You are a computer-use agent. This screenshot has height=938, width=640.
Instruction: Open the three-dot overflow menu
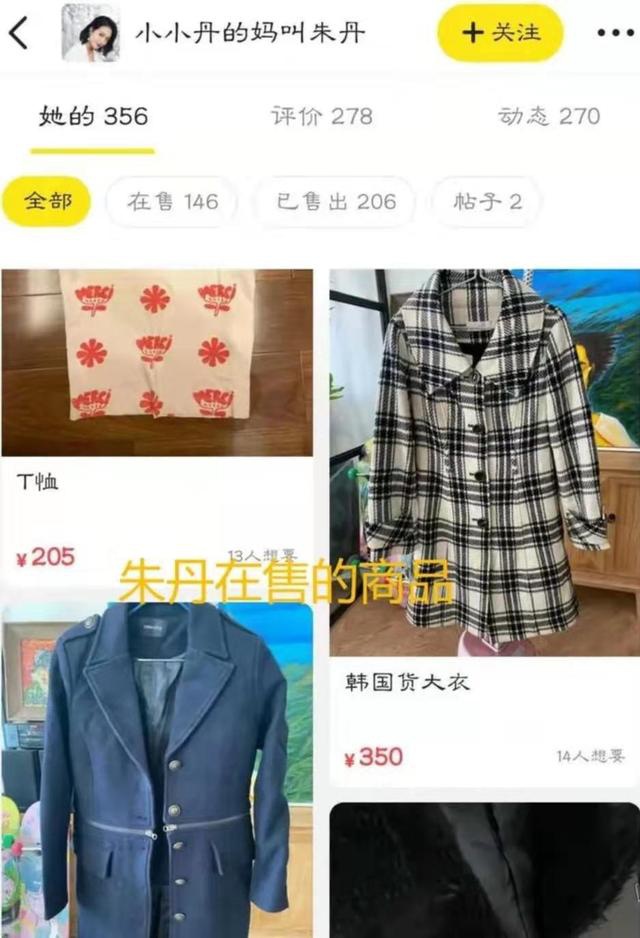click(x=614, y=33)
